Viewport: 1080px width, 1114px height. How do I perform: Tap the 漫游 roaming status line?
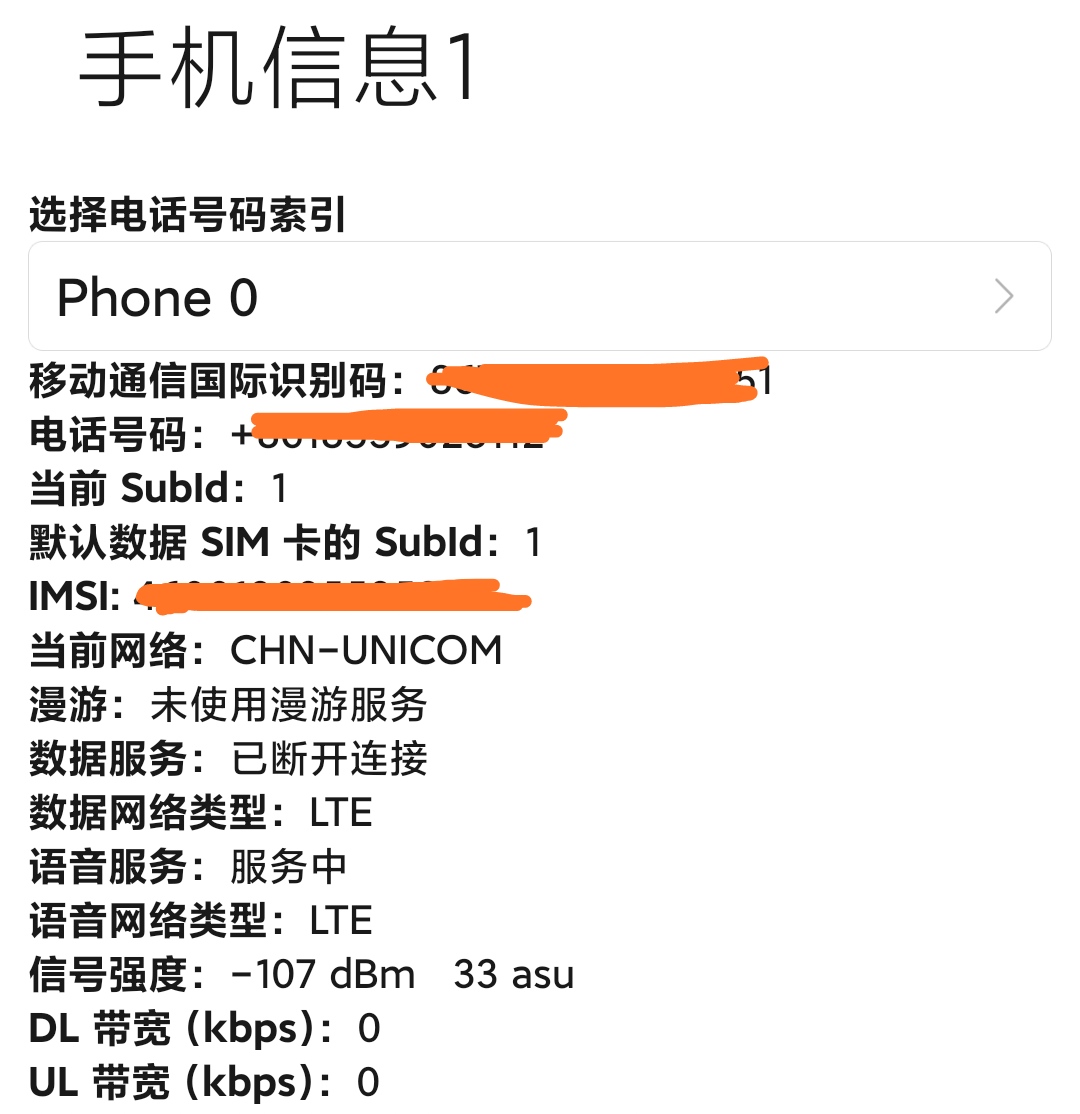tap(225, 705)
